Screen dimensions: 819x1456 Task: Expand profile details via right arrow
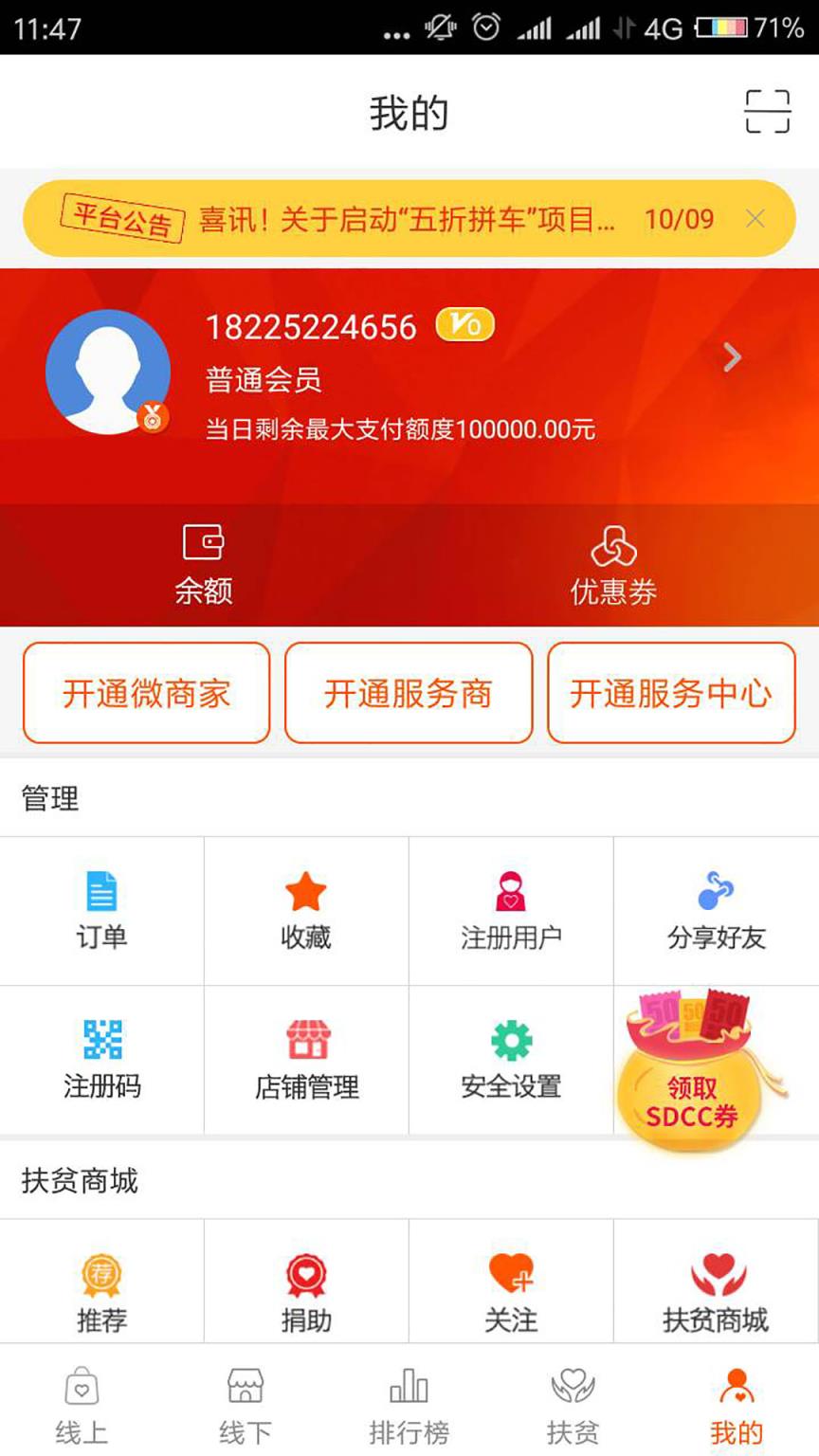coord(732,357)
